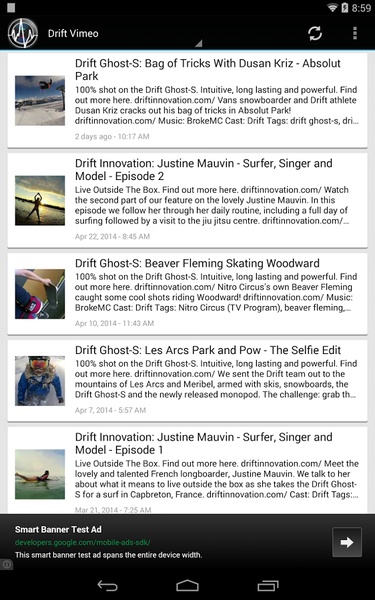
Task: Open Justine Mauvin Episode 1 video
Action: coord(188,471)
